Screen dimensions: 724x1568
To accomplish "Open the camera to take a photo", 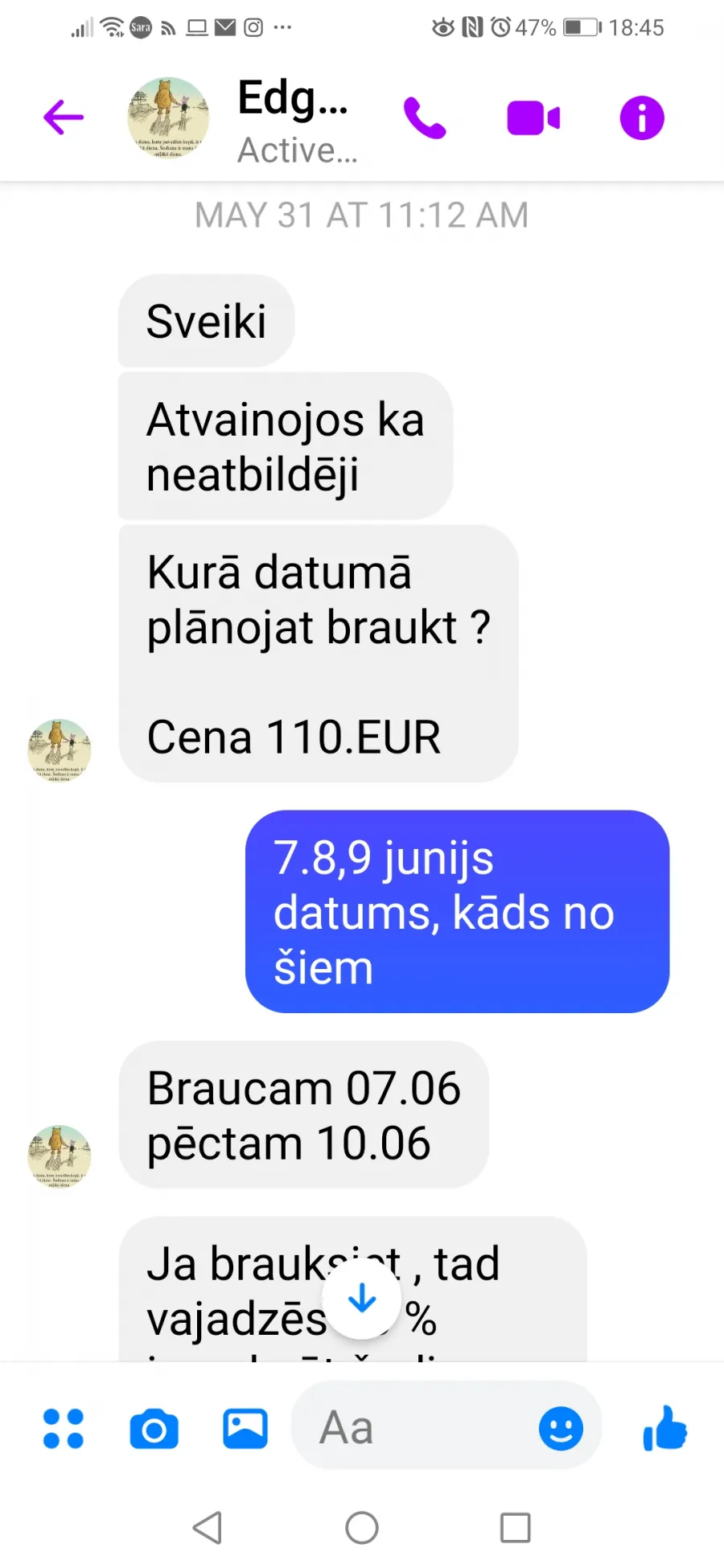I will [x=154, y=1429].
